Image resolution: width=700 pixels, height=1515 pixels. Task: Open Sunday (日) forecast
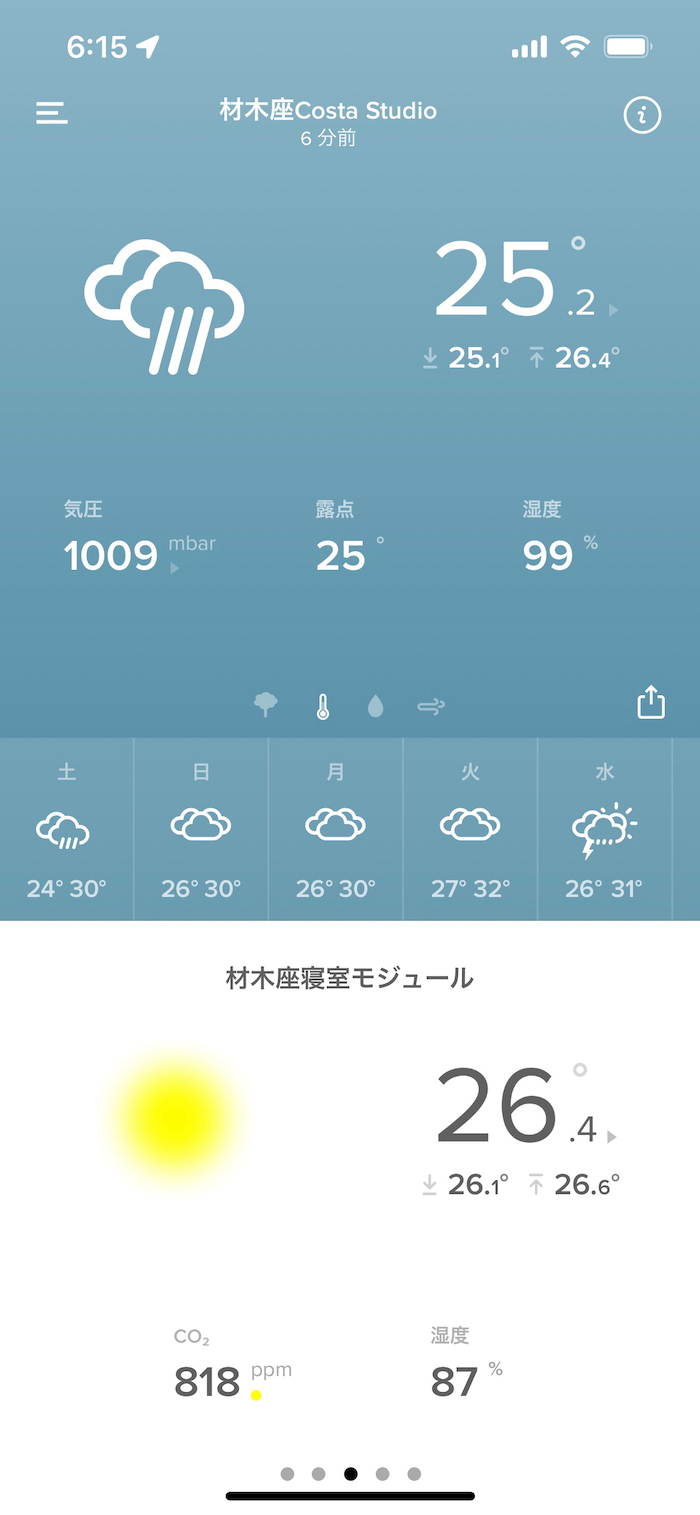pos(201,829)
